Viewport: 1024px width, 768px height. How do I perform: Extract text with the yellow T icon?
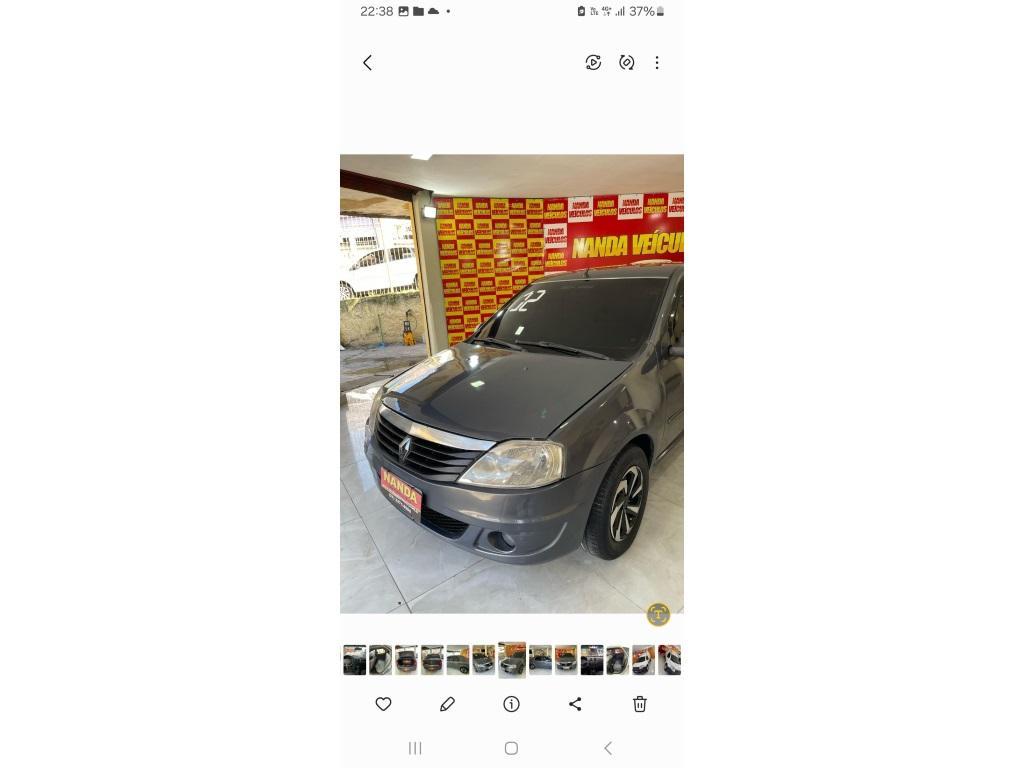658,614
